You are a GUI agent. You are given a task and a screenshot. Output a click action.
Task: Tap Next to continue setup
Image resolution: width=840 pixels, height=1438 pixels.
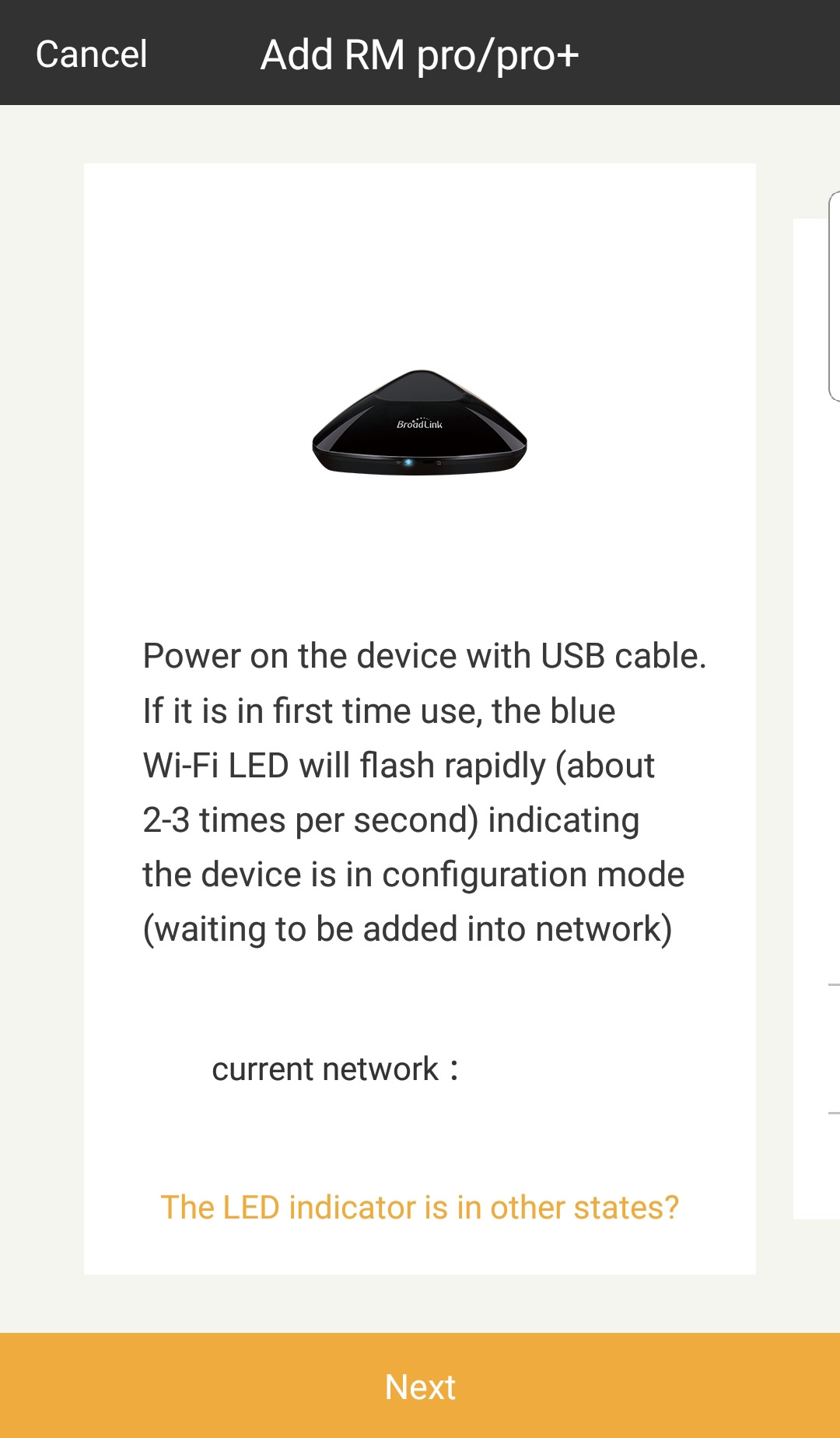(x=420, y=1386)
